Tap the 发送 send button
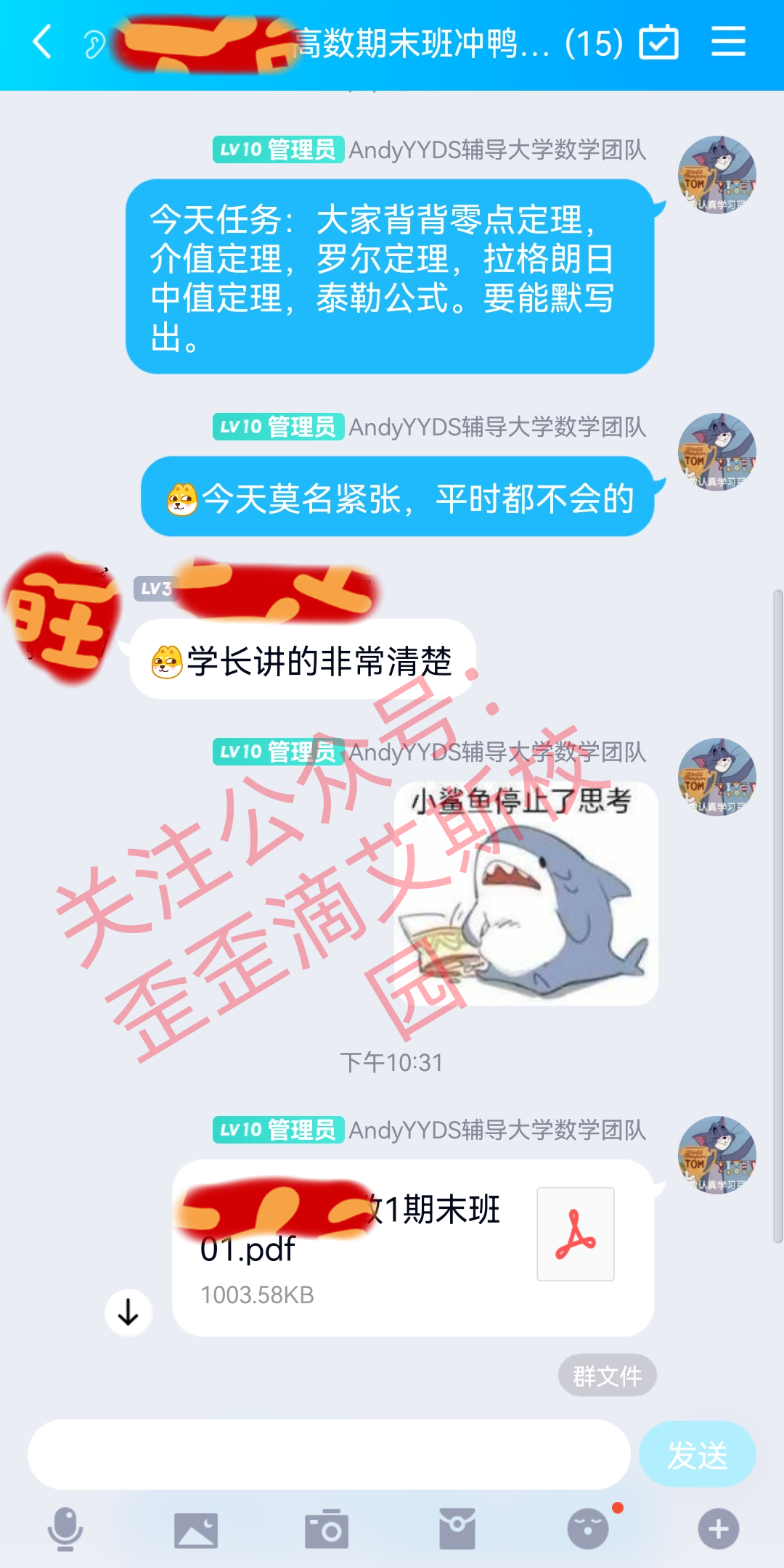784x1568 pixels. tap(697, 1454)
